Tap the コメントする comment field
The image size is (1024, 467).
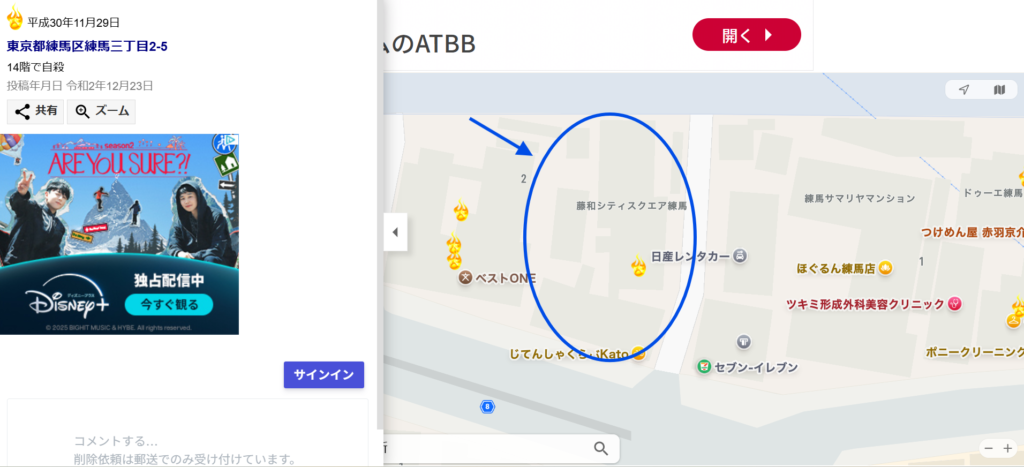(187, 441)
